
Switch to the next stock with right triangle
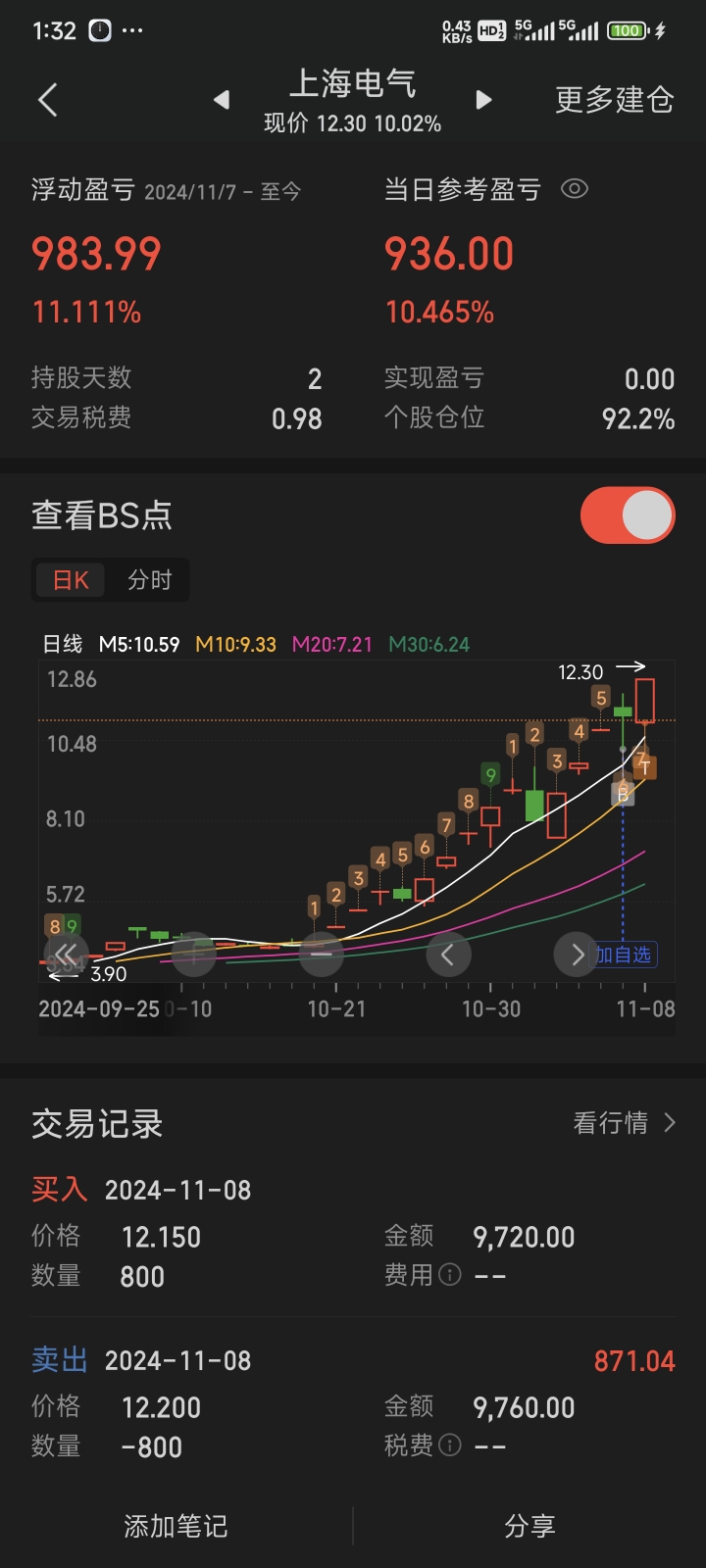tap(482, 99)
